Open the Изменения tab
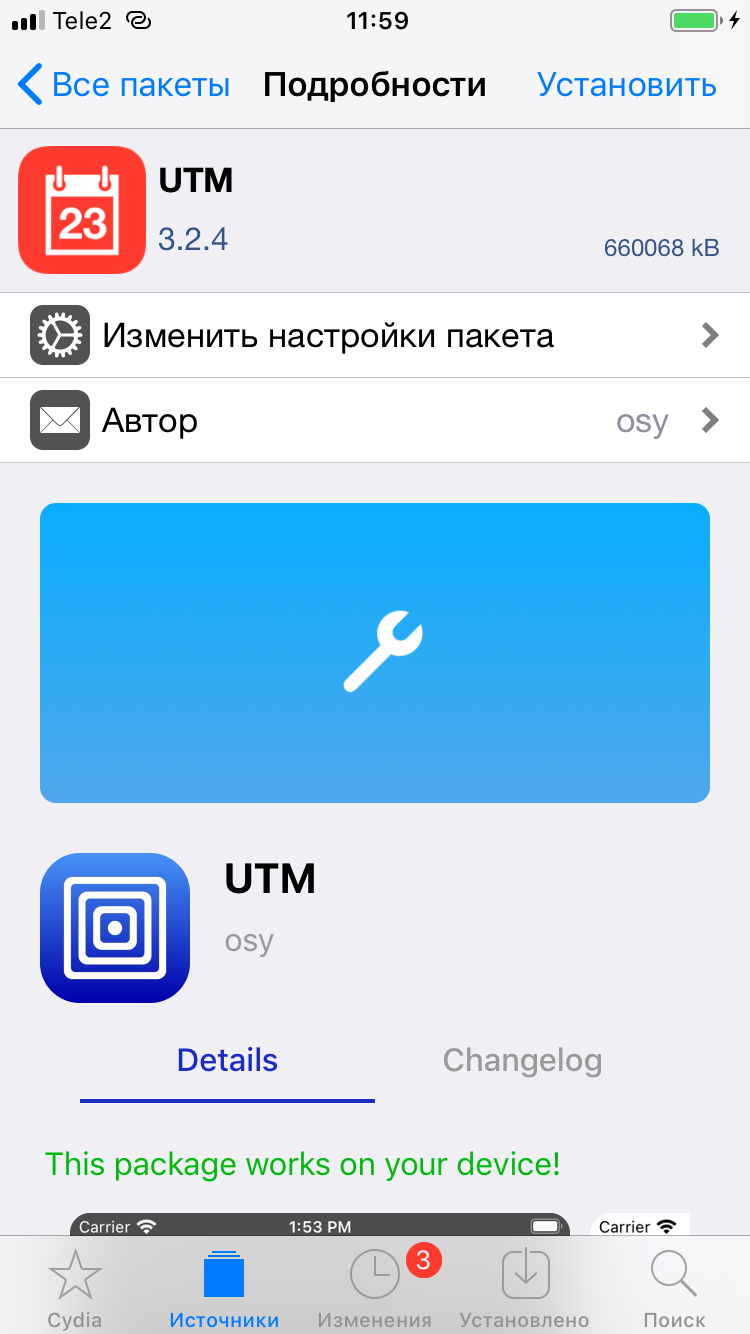This screenshot has height=1334, width=750. click(375, 1288)
